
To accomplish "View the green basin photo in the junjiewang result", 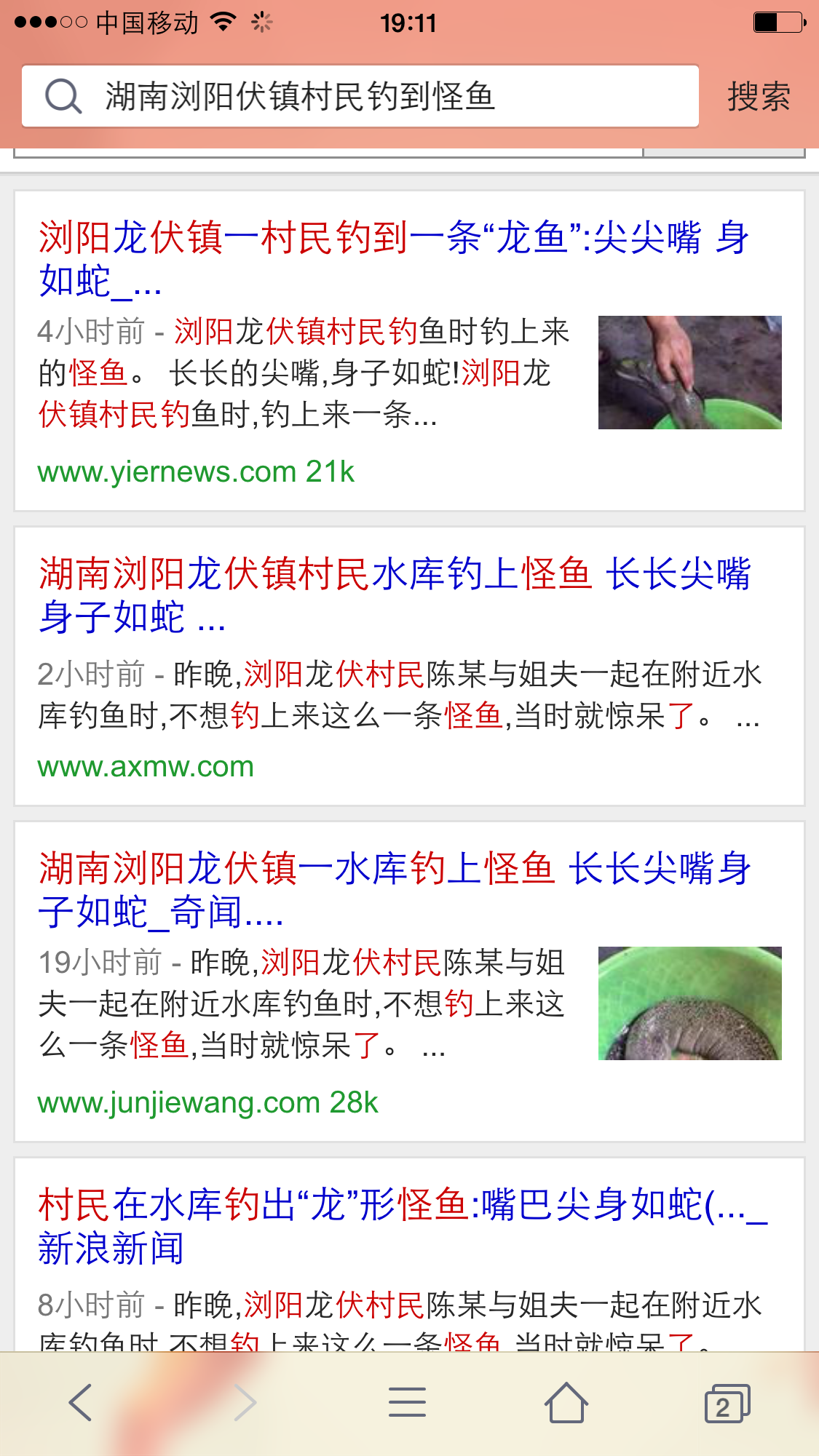I will pos(689,1003).
